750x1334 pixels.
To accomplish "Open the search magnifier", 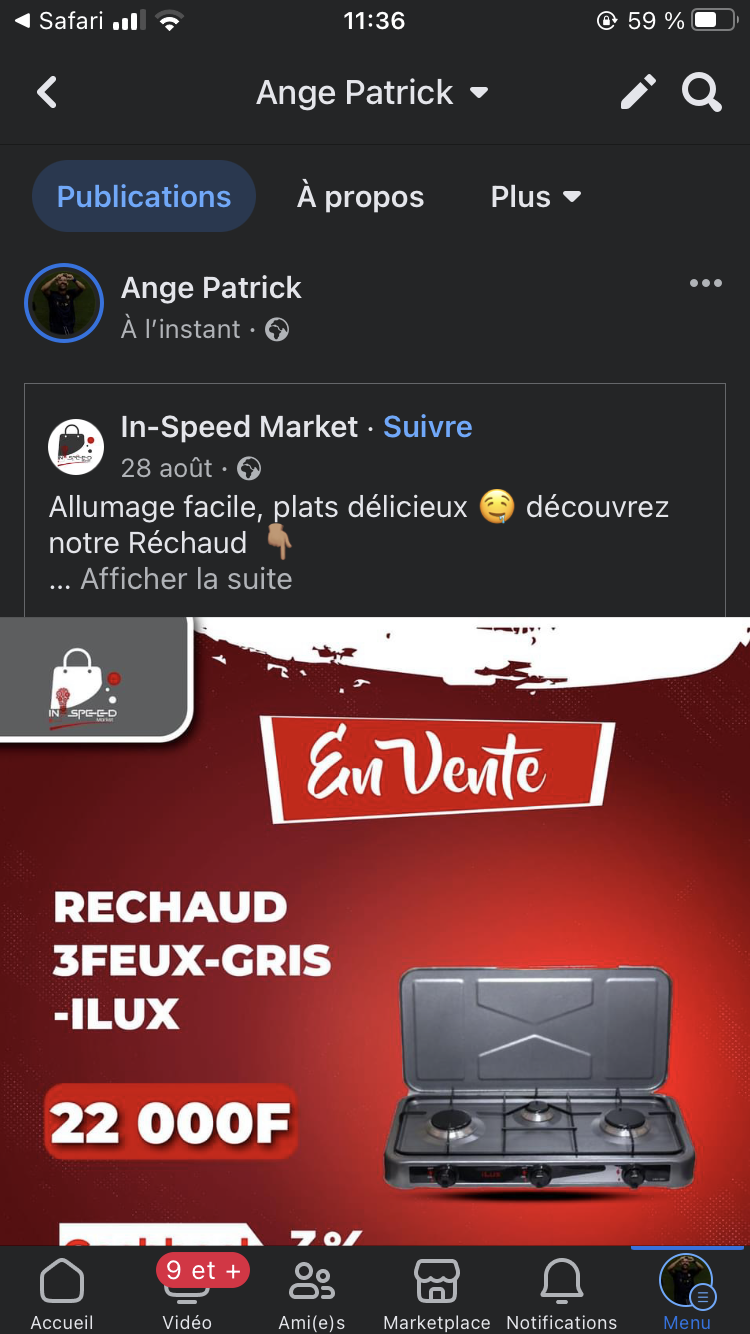I will pos(701,93).
